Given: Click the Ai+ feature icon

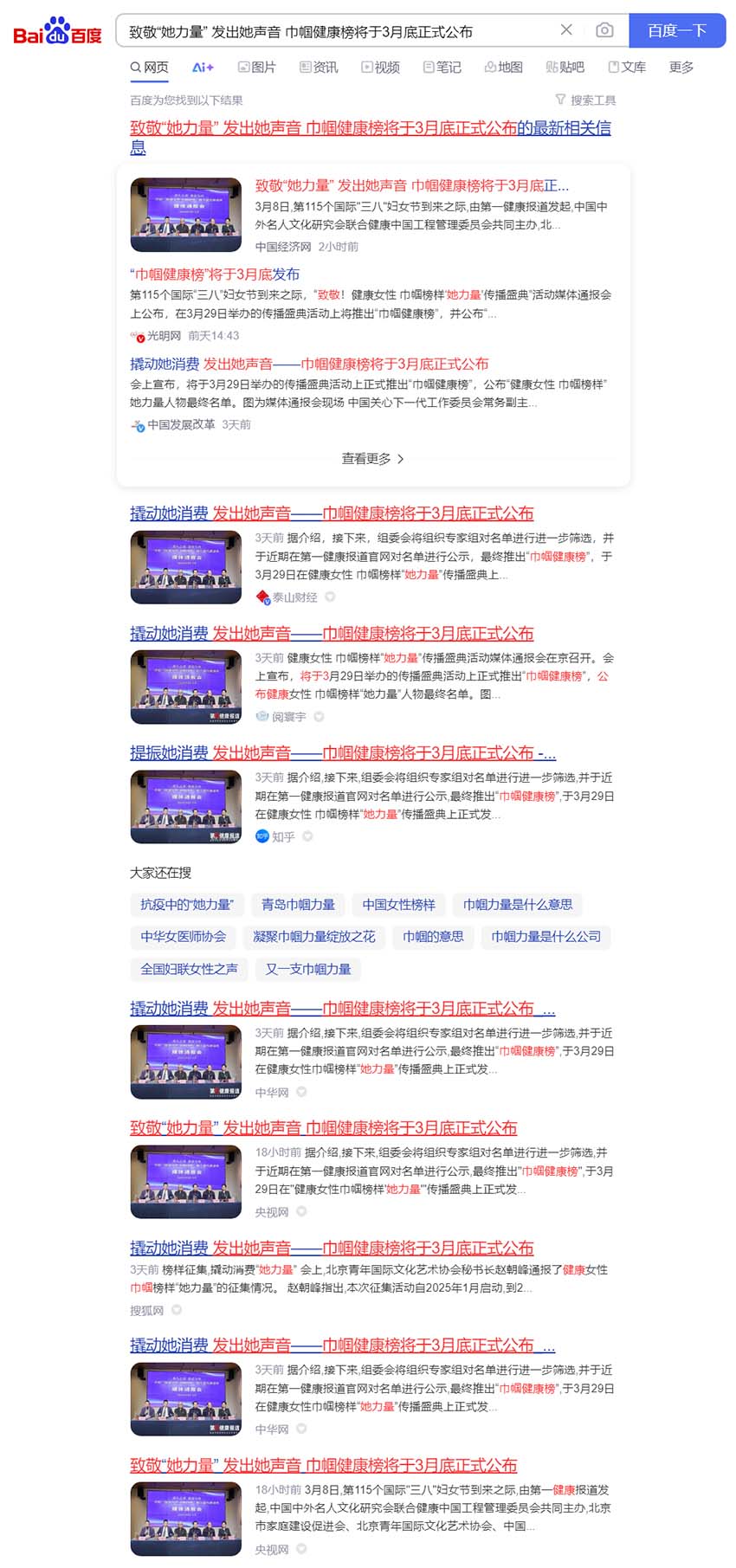Looking at the screenshot, I should [x=202, y=67].
